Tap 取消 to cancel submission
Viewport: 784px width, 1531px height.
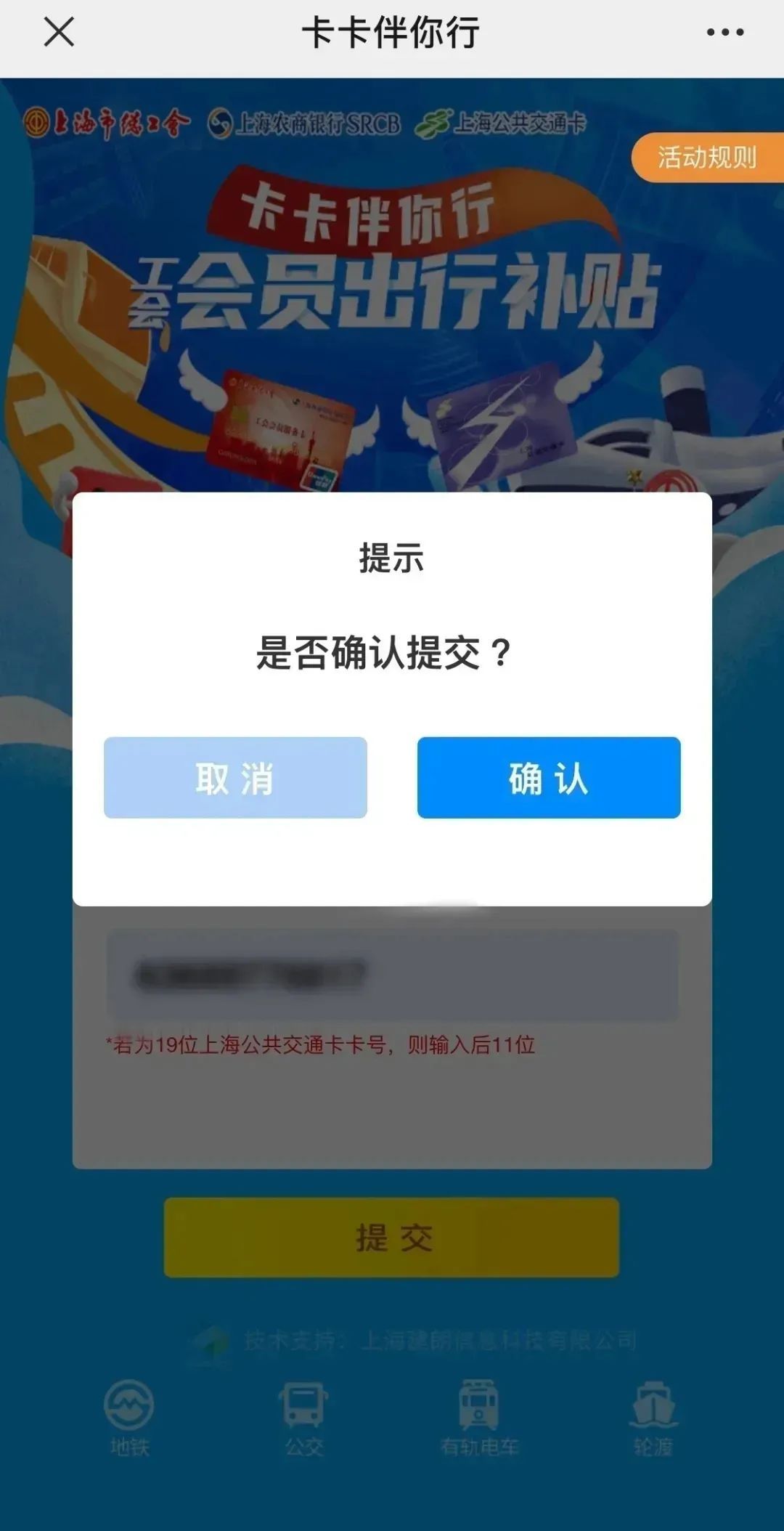pos(235,778)
